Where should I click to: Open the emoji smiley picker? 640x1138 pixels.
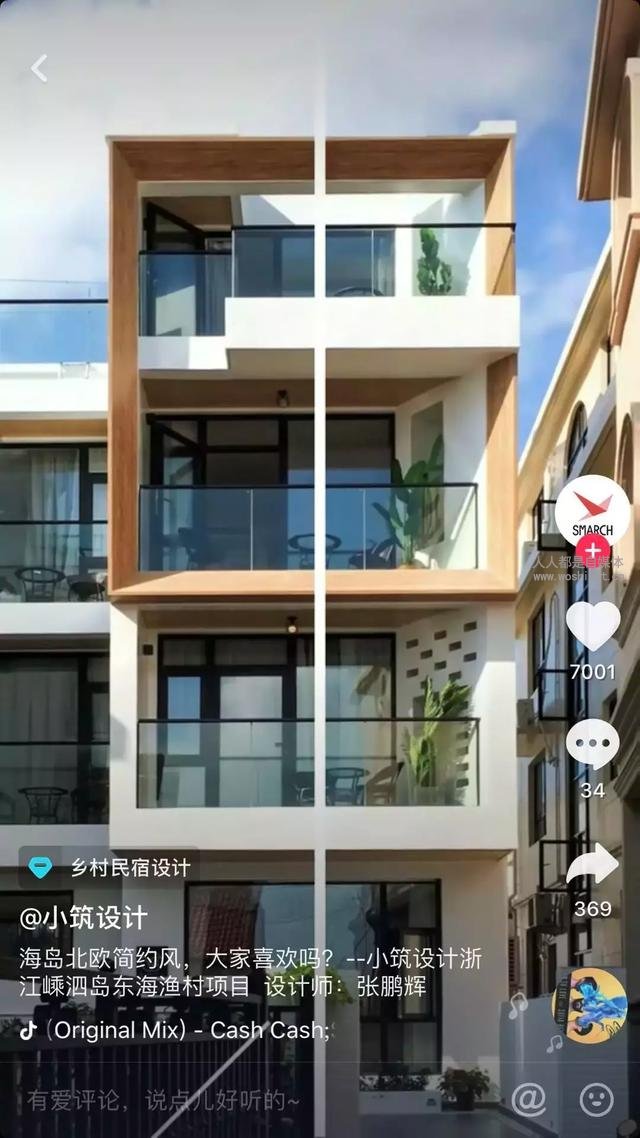point(597,1099)
